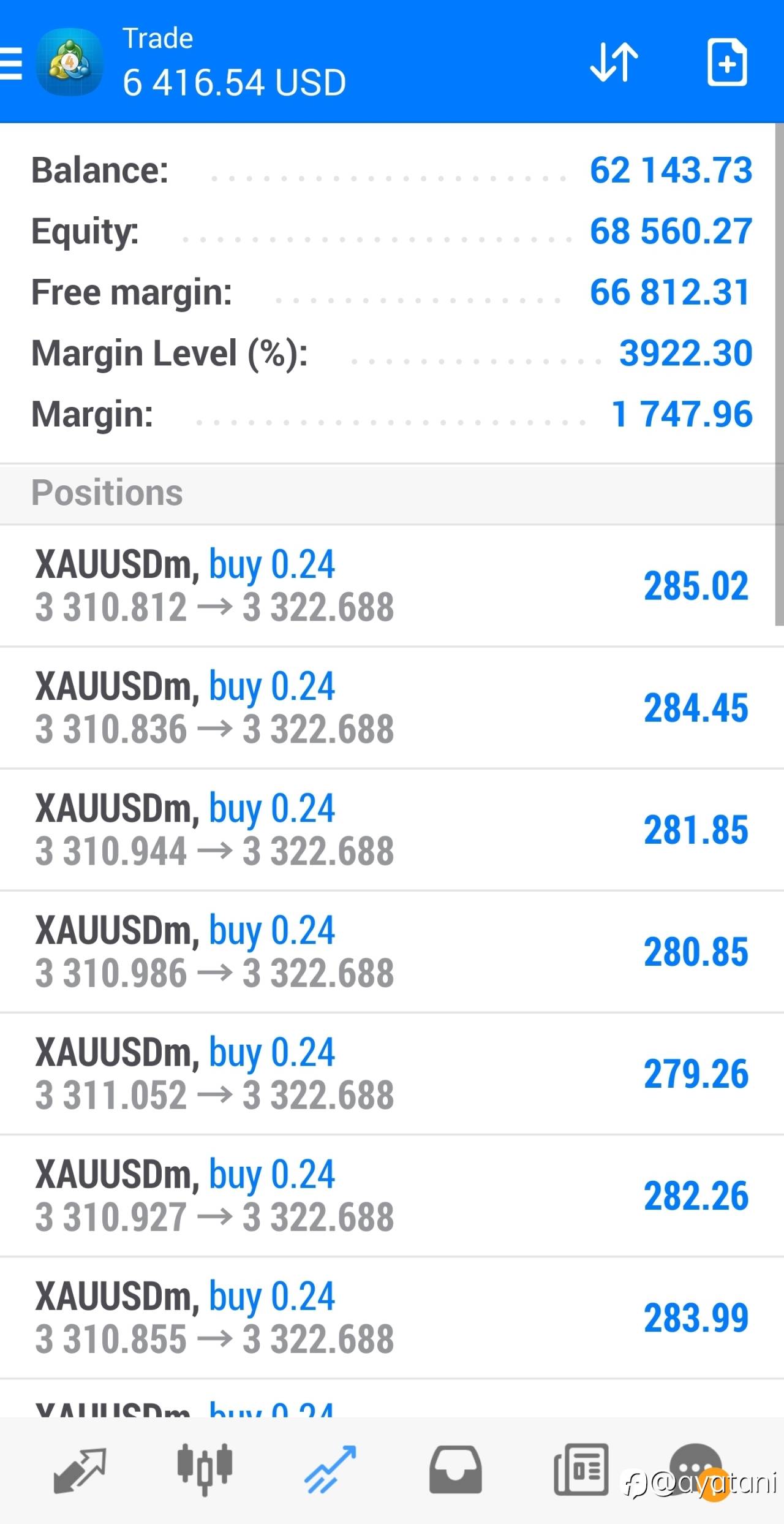The height and width of the screenshot is (1524, 784).
Task: Tap the sort arrows icon
Action: tap(614, 63)
